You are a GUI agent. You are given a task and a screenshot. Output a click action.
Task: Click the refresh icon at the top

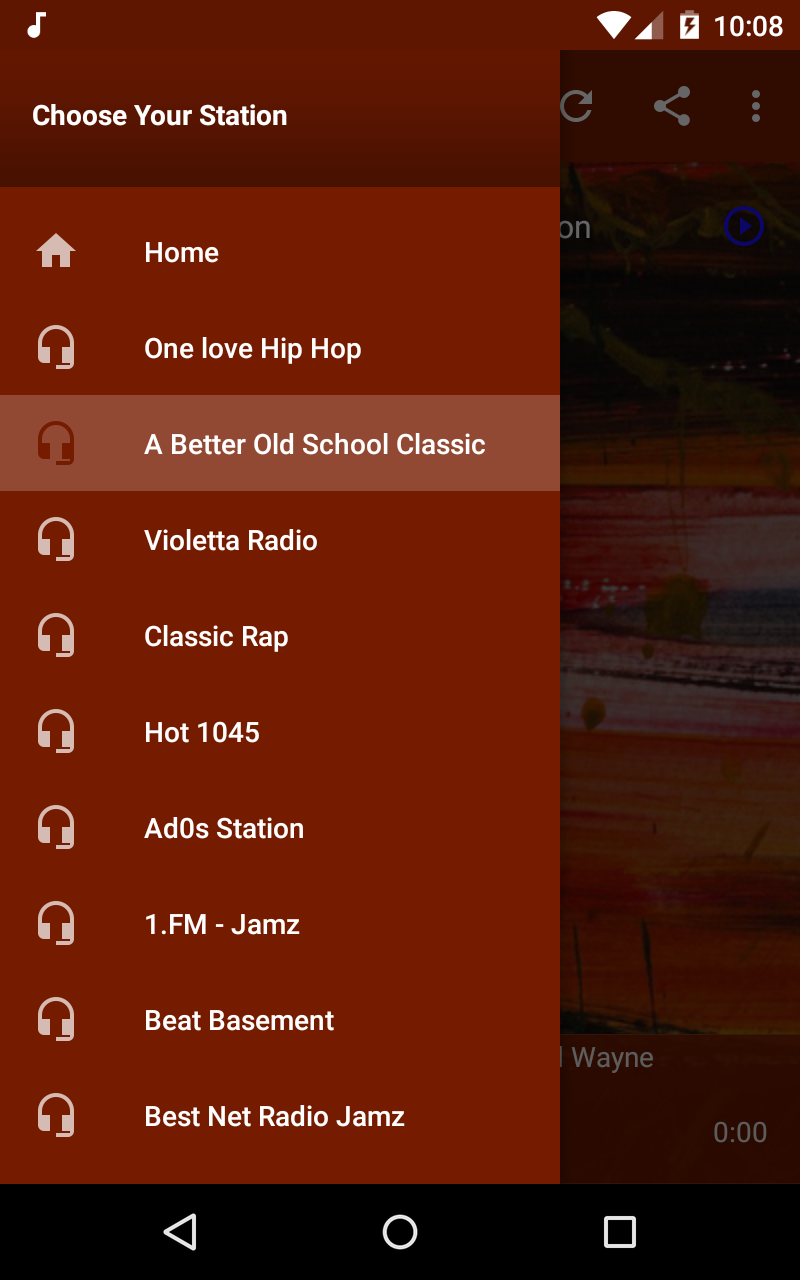tap(578, 103)
